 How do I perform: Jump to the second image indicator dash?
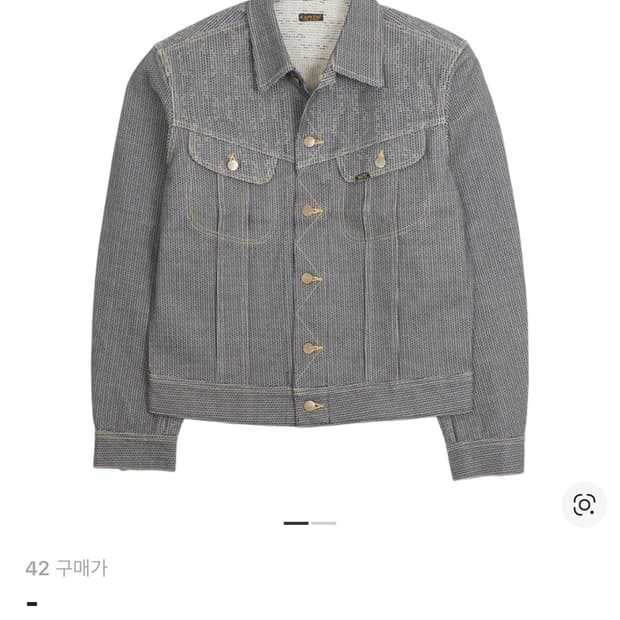pyautogui.click(x=324, y=523)
